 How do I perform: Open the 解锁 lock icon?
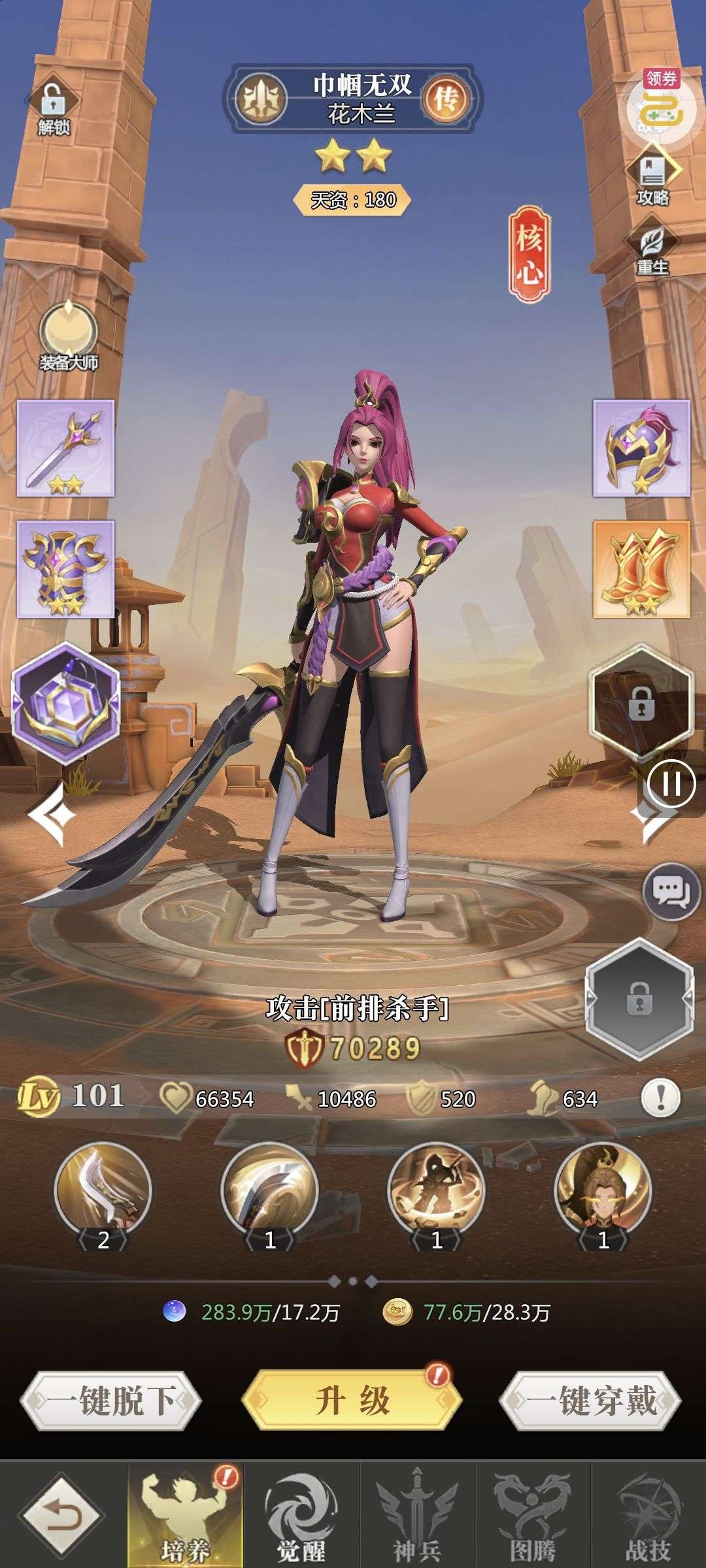click(52, 108)
